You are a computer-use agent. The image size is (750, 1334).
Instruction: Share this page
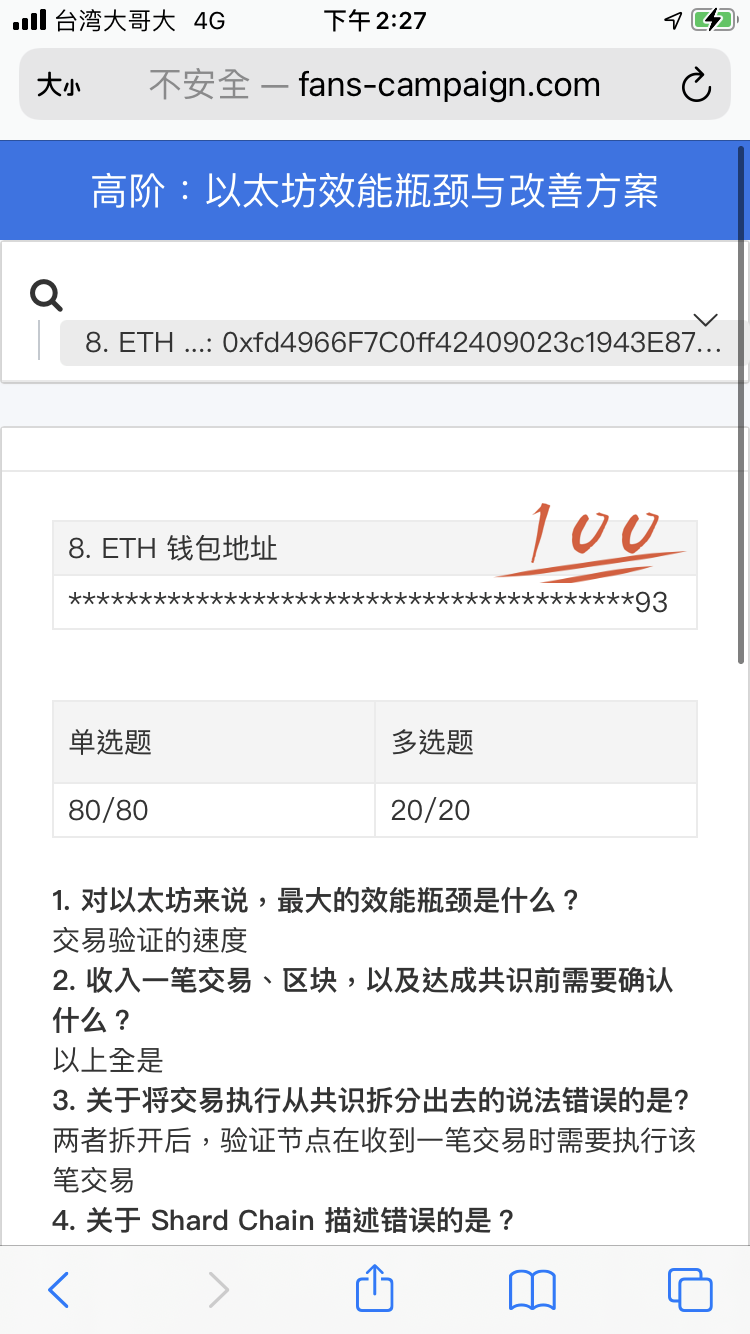pos(375,1286)
